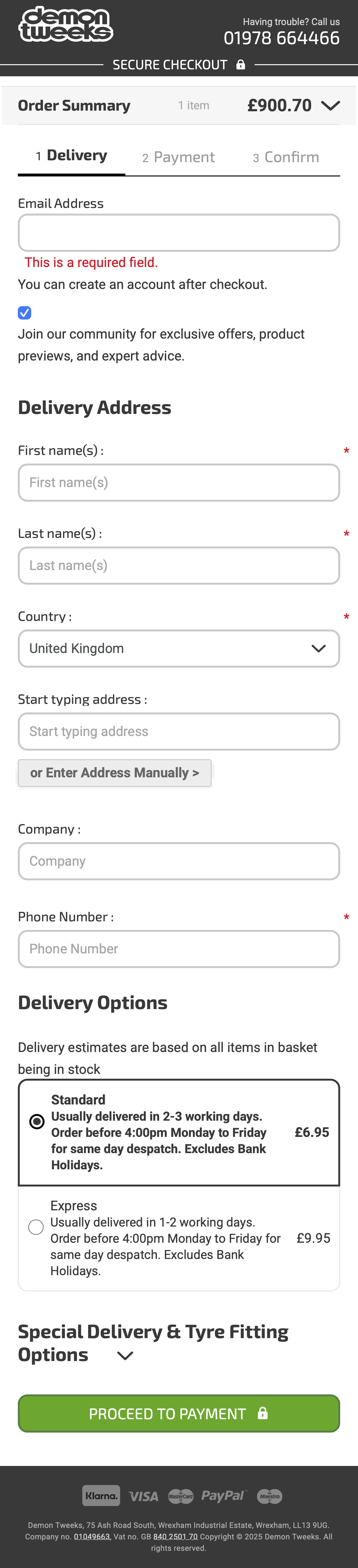
Task: Open the company number 01049663 link
Action: 92,1536
